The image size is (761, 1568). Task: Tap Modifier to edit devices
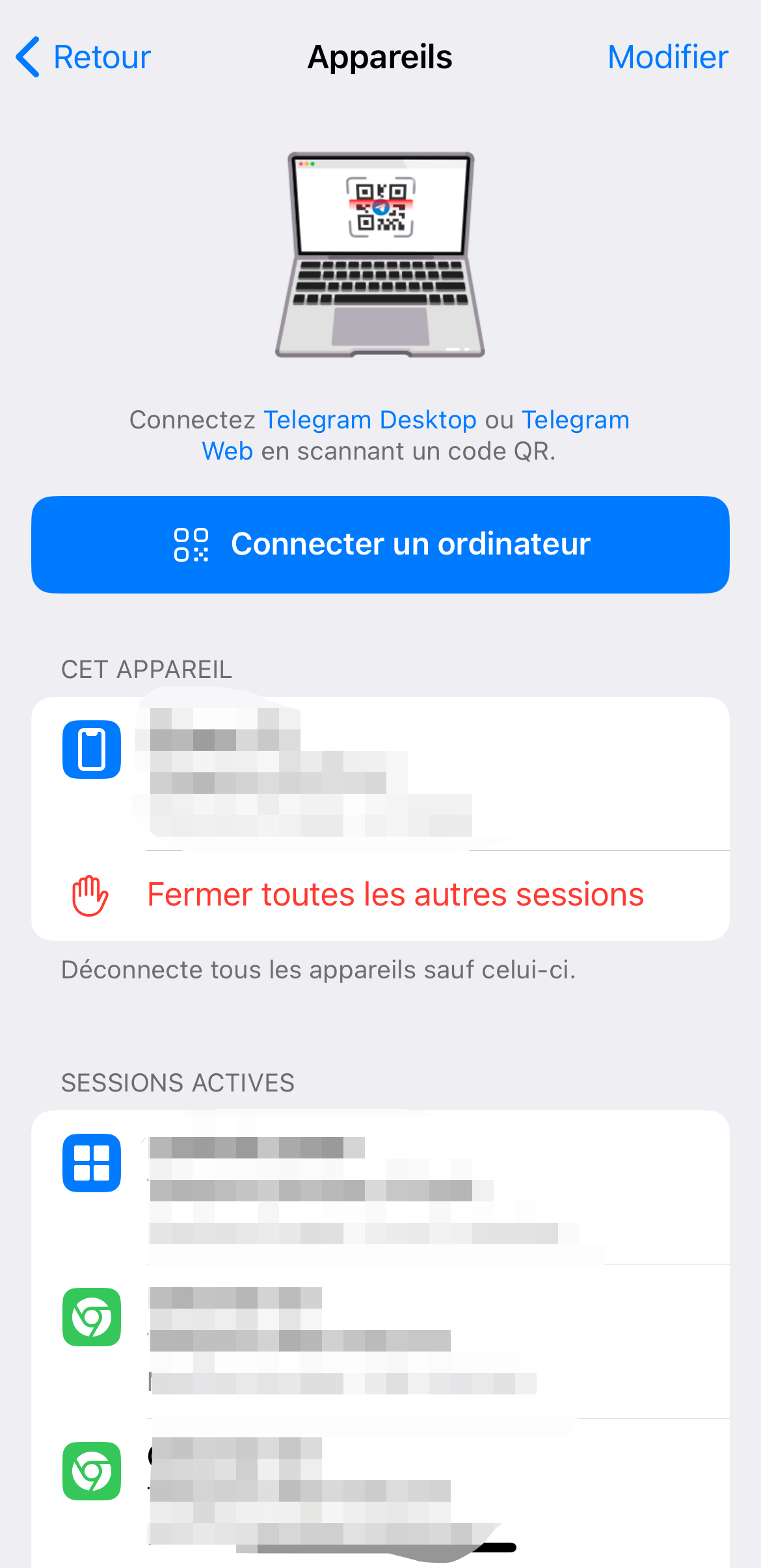point(667,57)
